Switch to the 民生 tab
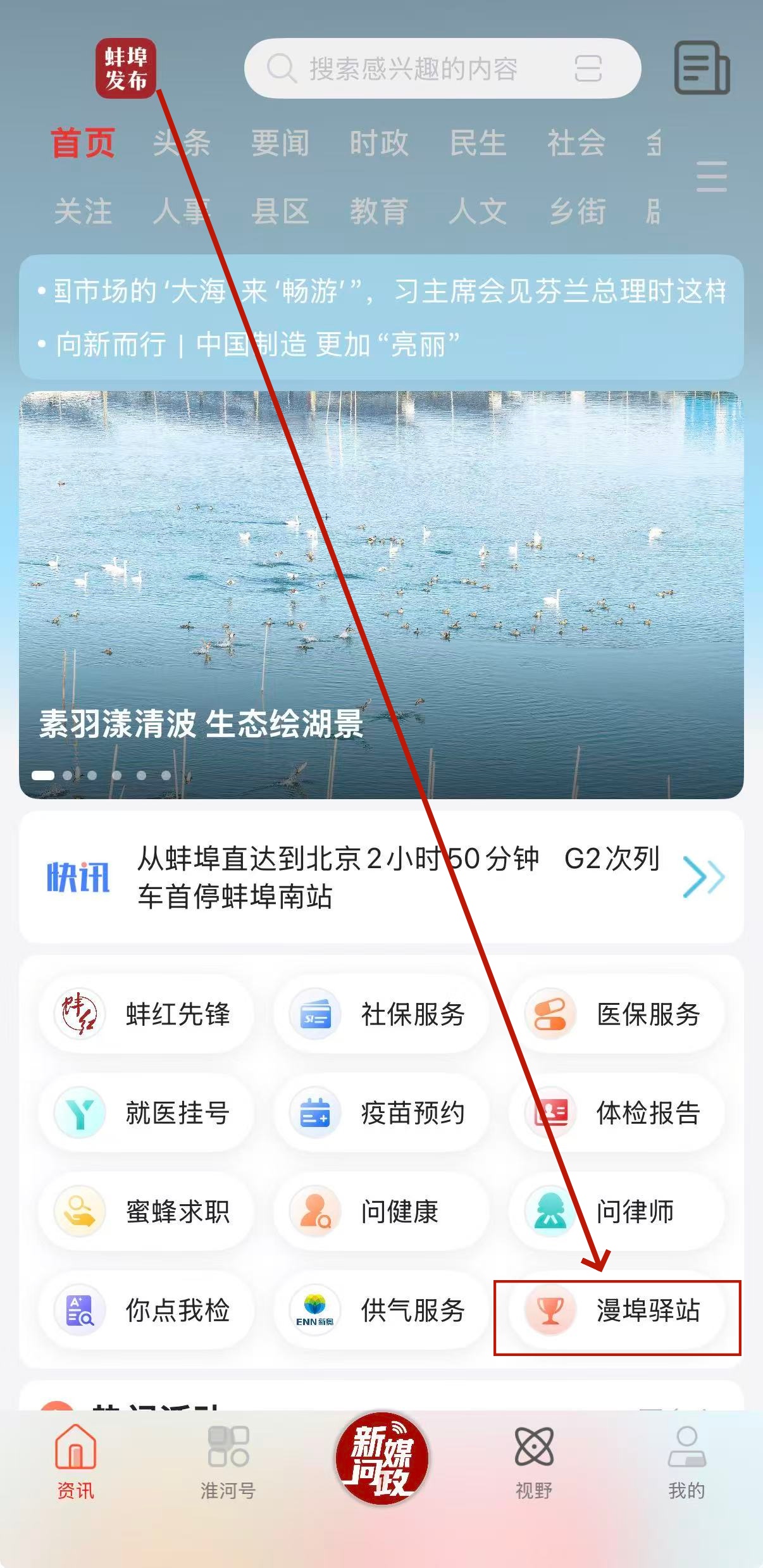This screenshot has width=763, height=1568. click(x=478, y=143)
